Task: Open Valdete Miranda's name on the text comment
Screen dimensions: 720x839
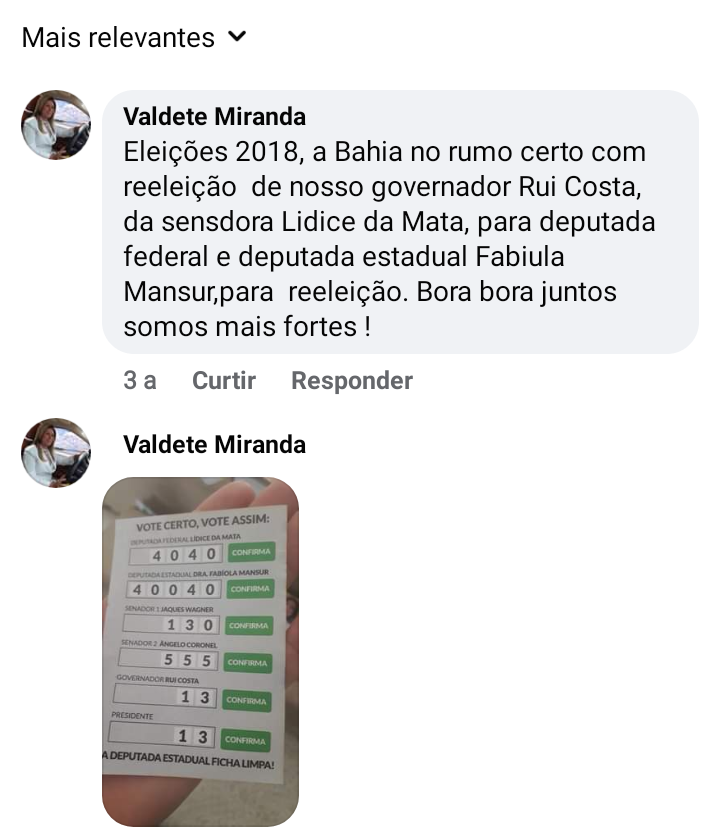Action: point(214,117)
